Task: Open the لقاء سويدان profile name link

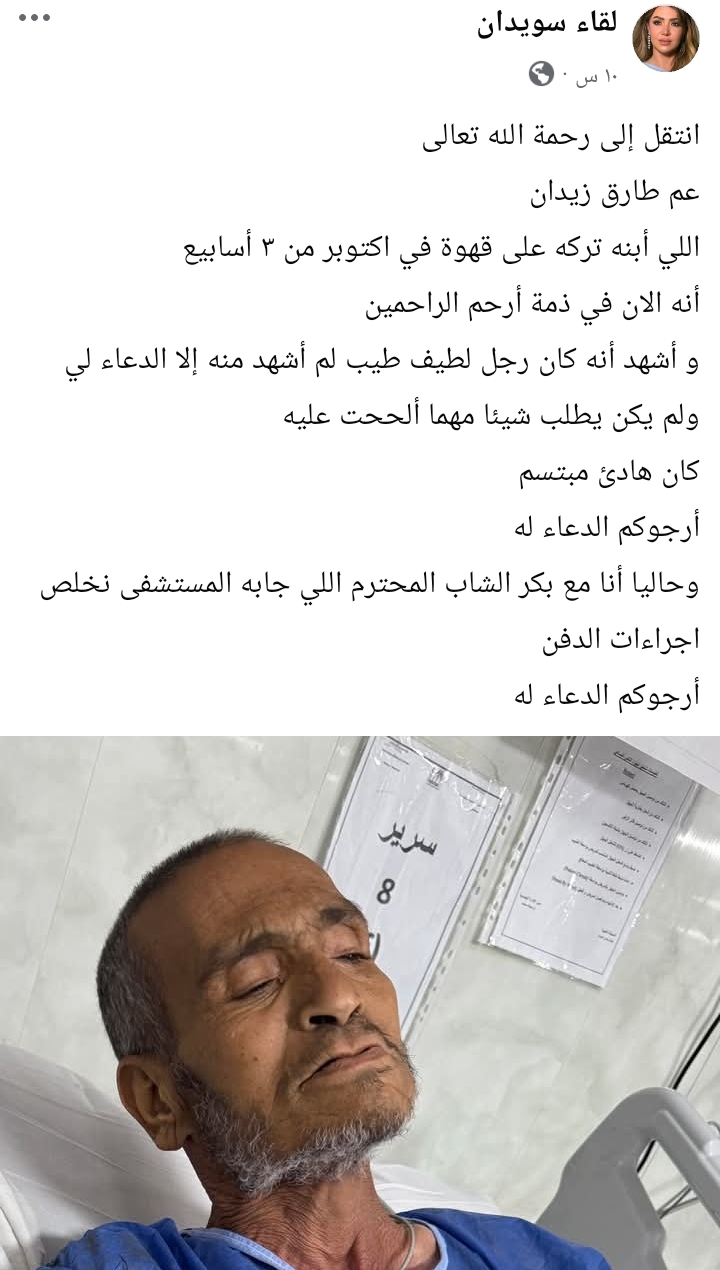Action: click(549, 24)
